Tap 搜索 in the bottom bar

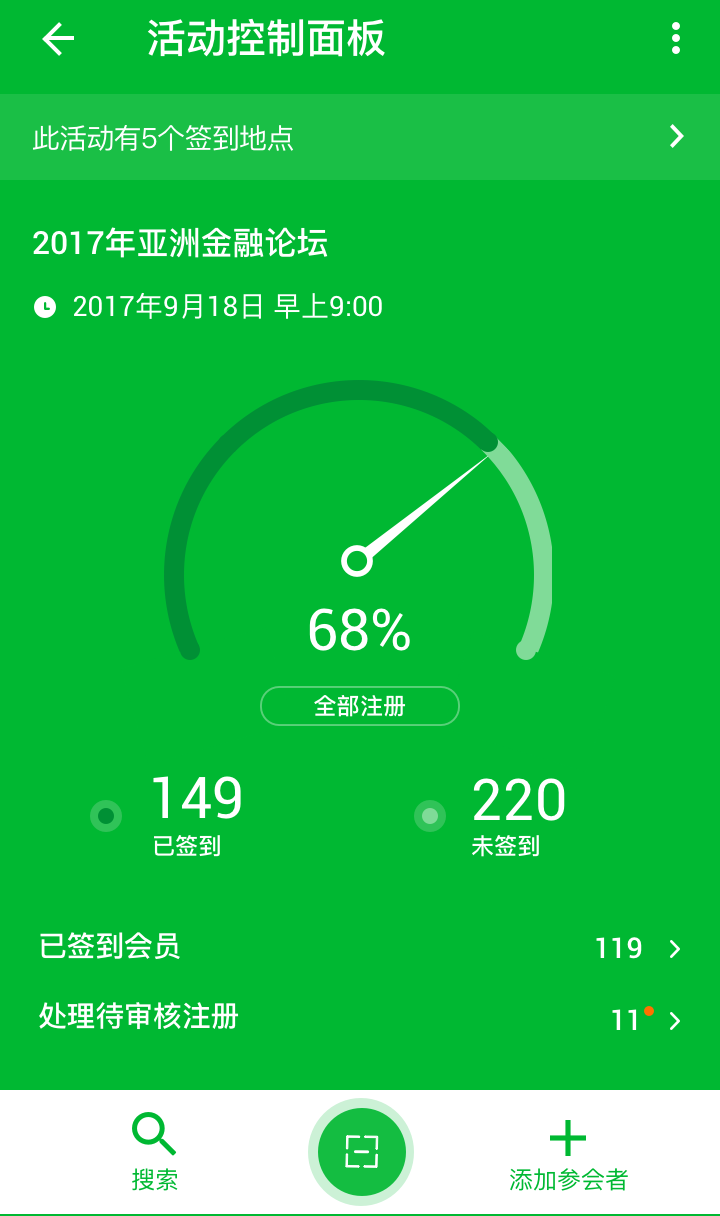coord(154,1152)
